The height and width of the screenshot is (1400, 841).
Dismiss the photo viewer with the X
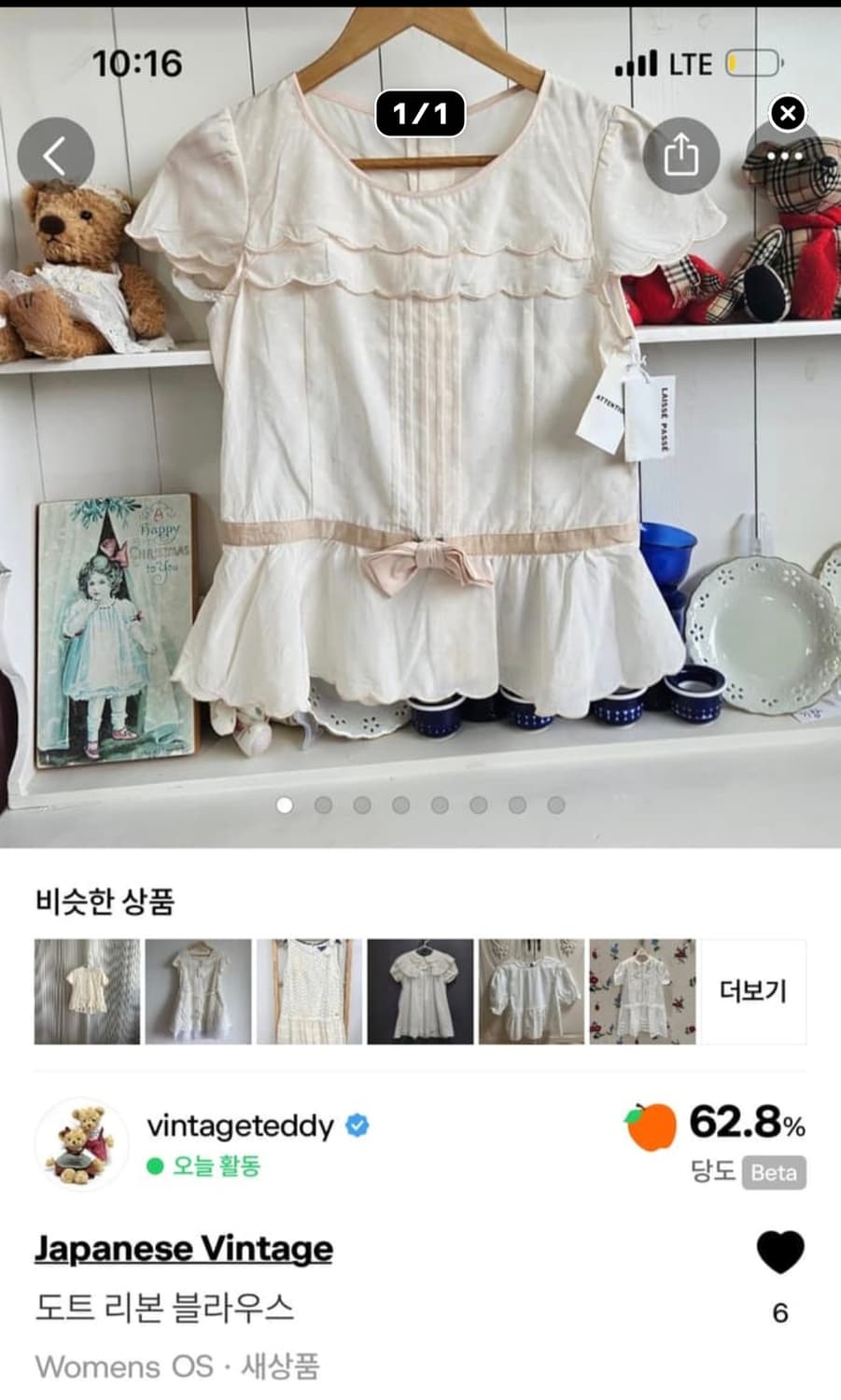point(790,113)
